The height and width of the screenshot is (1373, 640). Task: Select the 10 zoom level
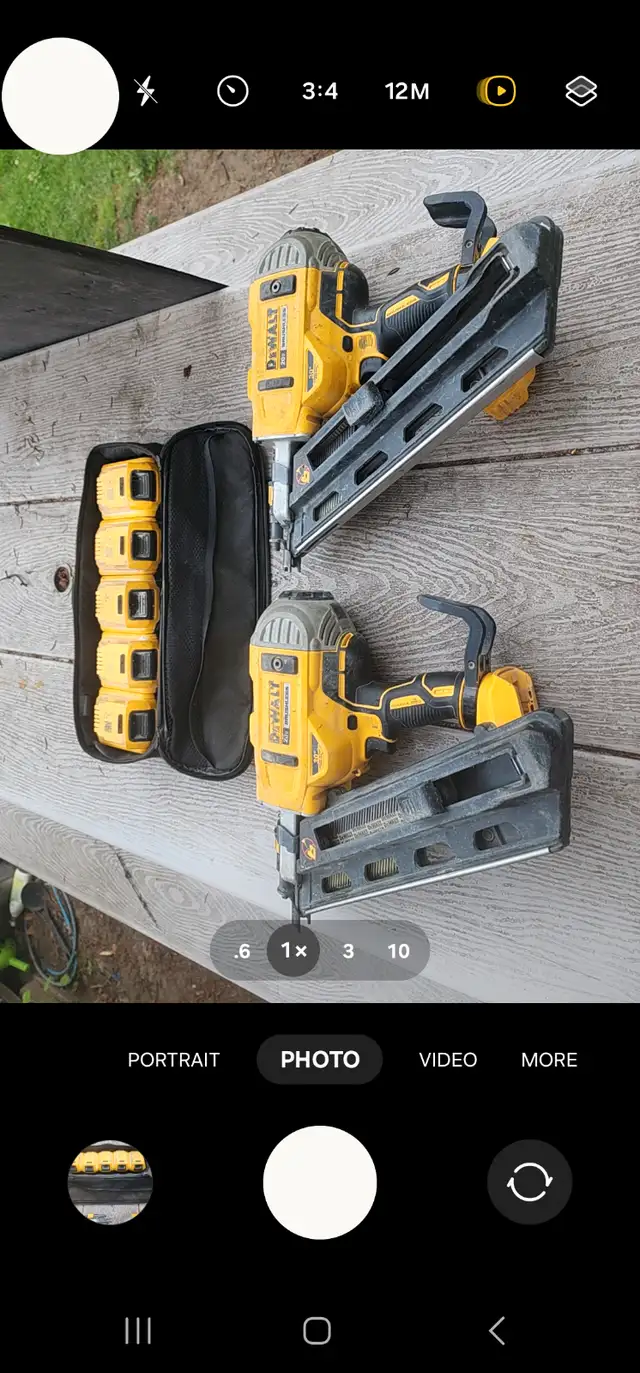click(x=399, y=951)
